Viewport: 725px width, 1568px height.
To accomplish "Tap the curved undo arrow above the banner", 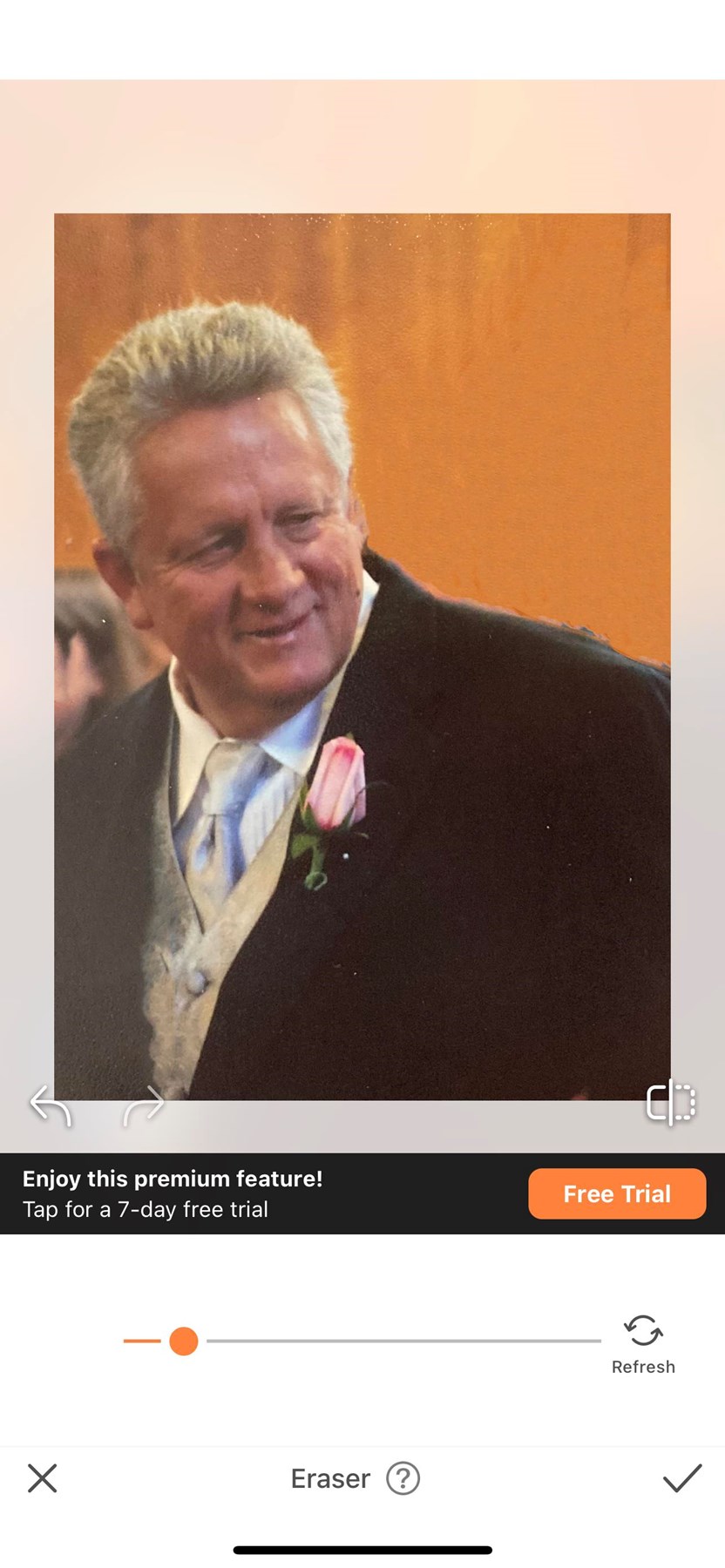I will [x=52, y=1104].
